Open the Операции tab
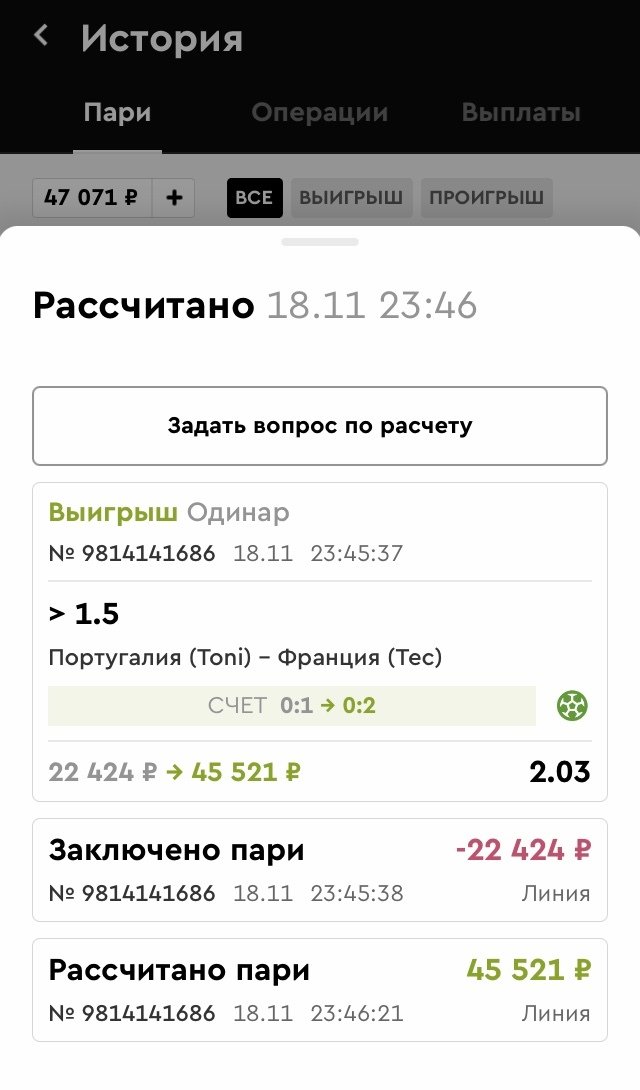The image size is (640, 1090). 319,113
